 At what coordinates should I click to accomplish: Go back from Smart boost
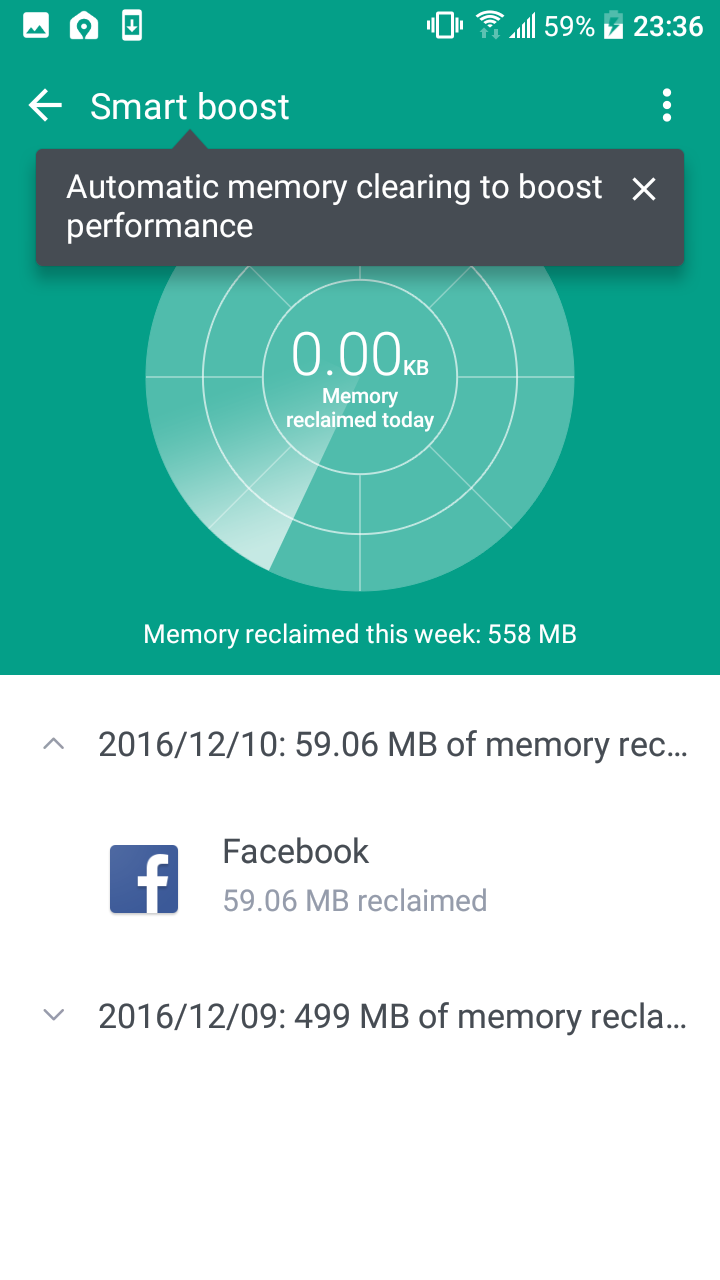pyautogui.click(x=45, y=106)
